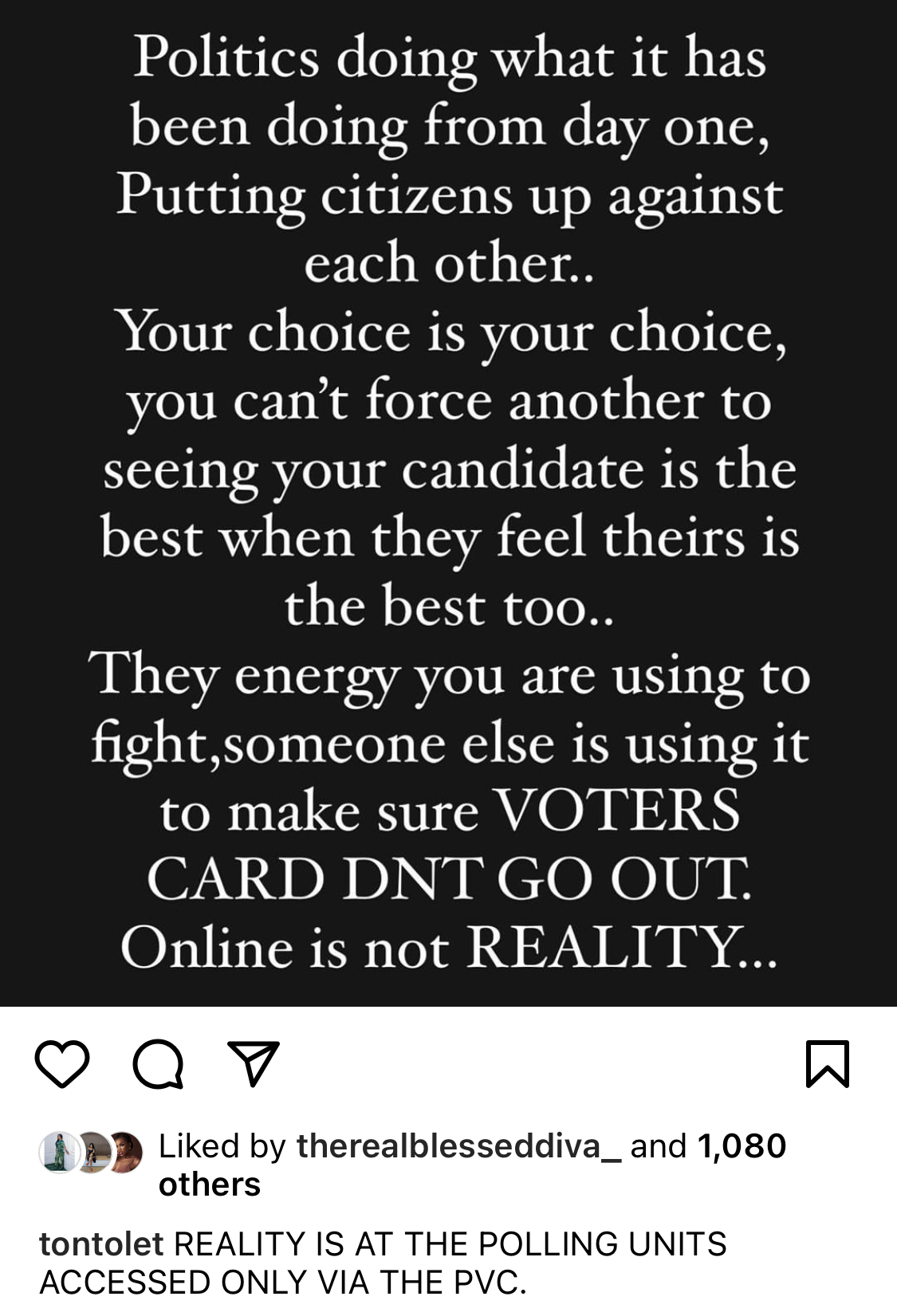
Task: Like the post with the heart icon
Action: click(x=62, y=1063)
